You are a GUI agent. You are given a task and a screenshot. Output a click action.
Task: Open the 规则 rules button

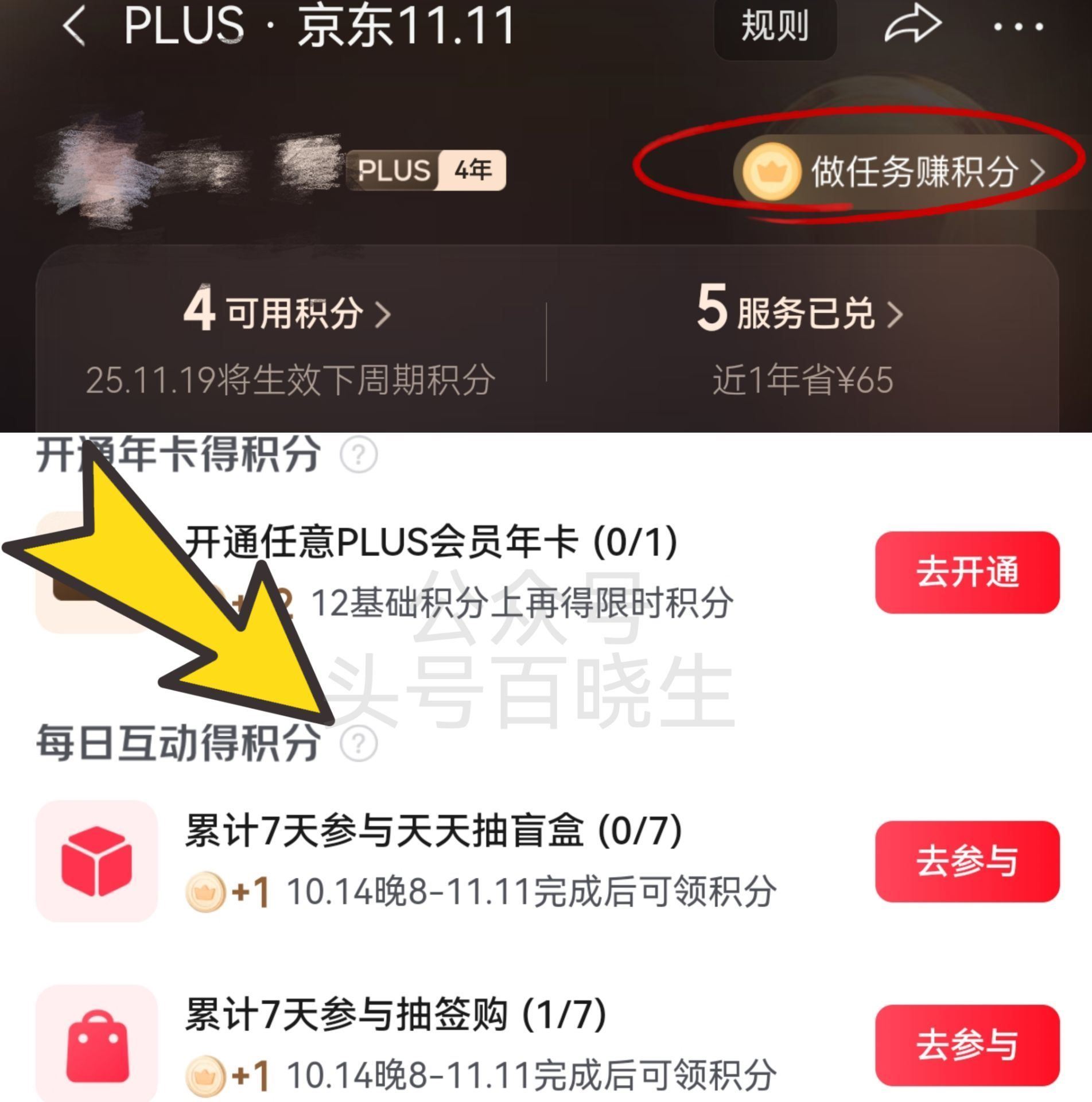[x=775, y=26]
